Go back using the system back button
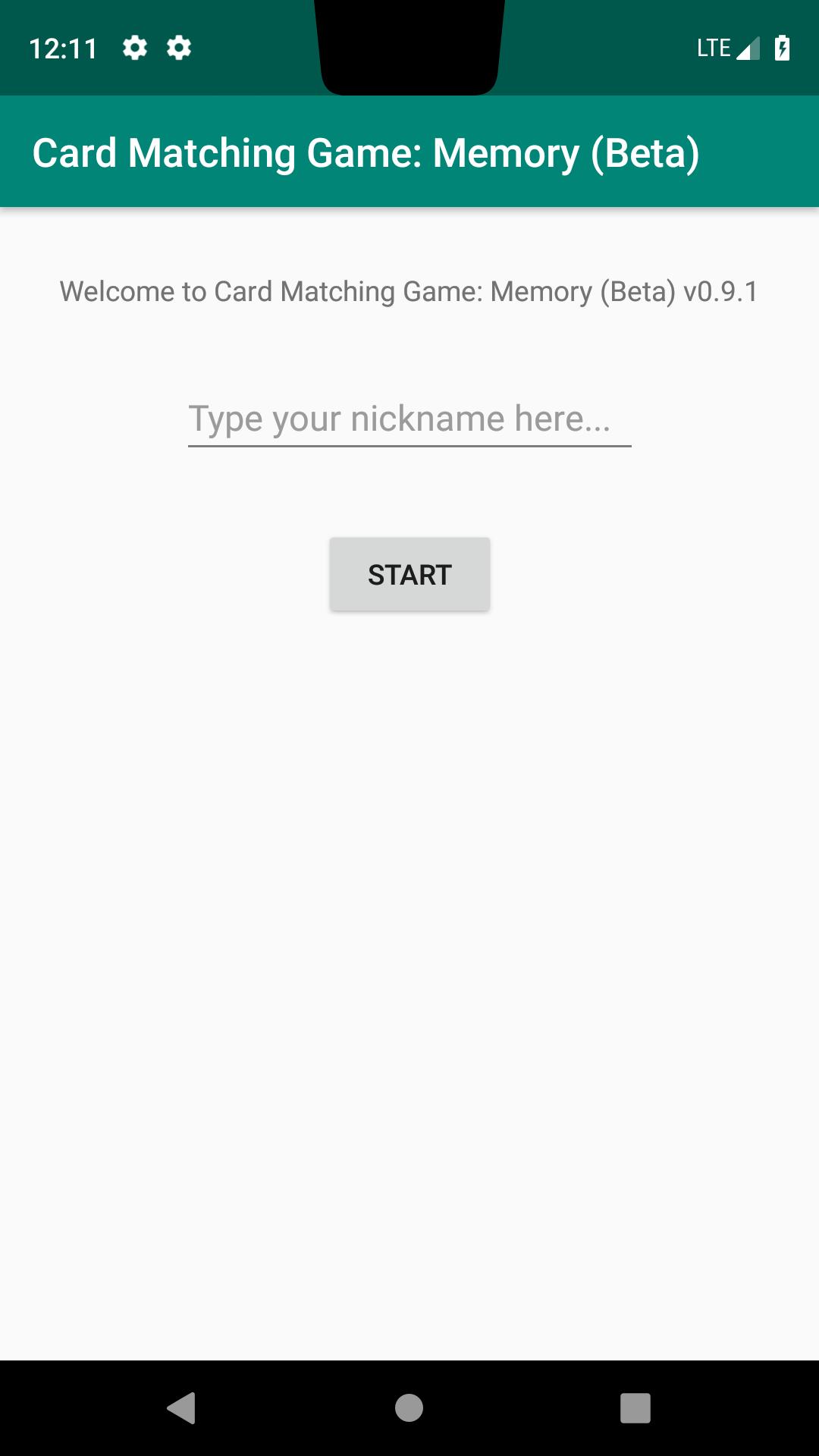The image size is (819, 1456). click(x=182, y=1408)
